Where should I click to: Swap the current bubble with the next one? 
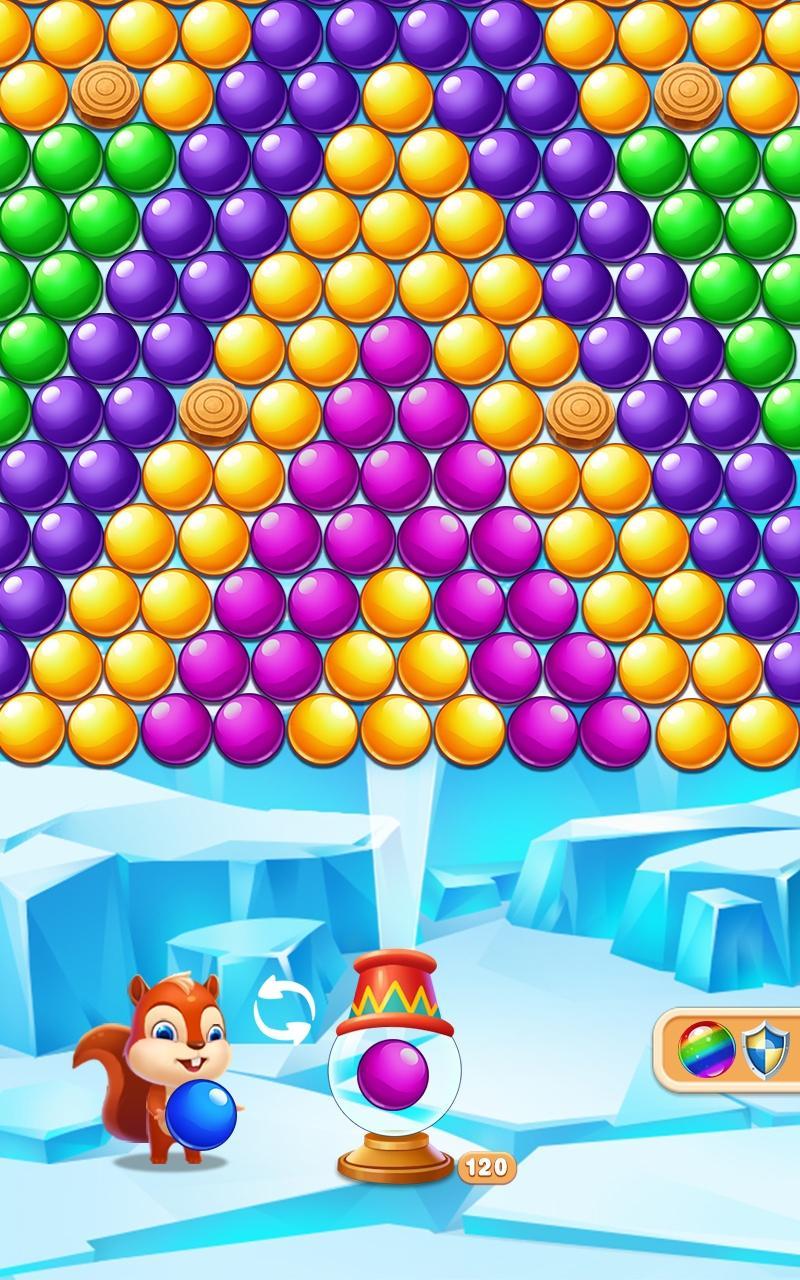(x=284, y=1011)
